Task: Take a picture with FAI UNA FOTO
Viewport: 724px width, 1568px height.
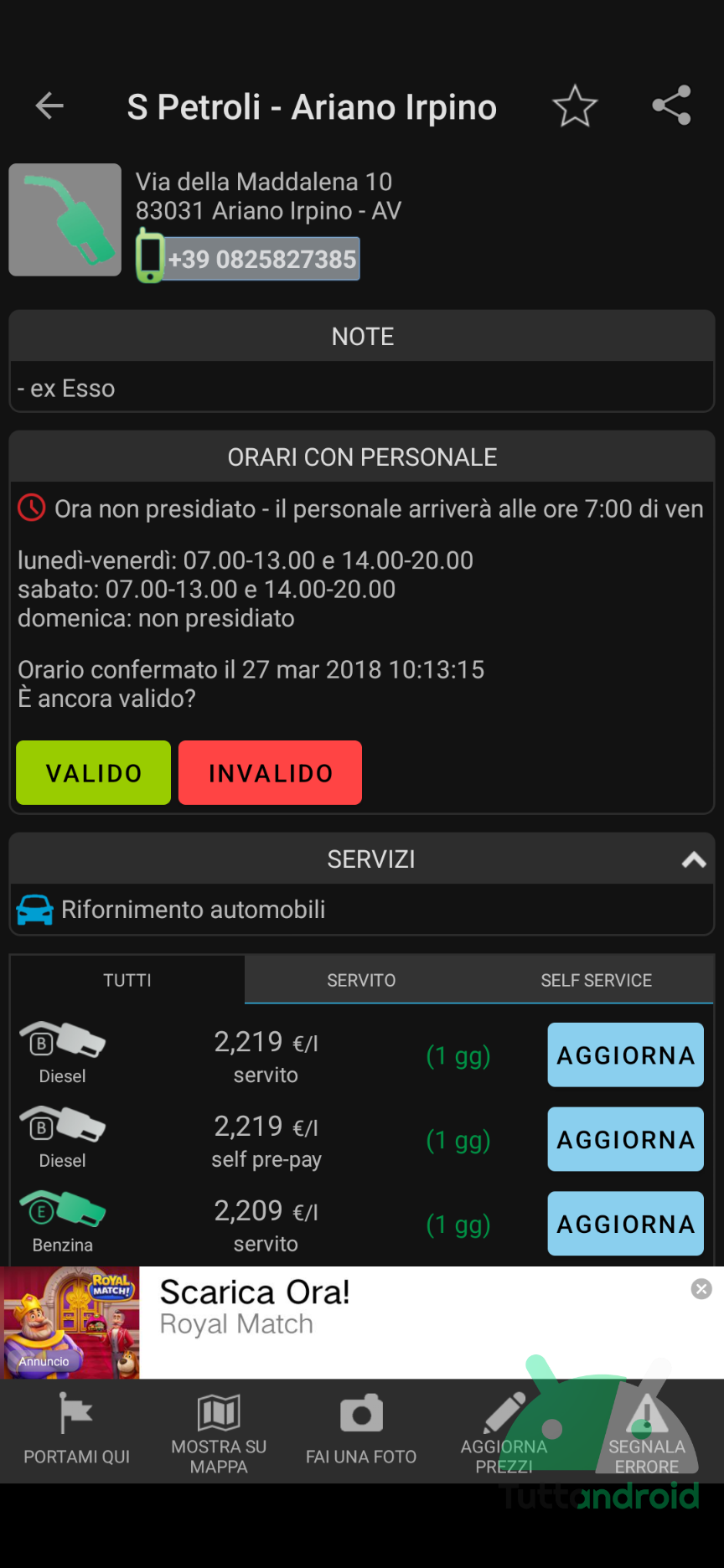Action: coord(361,1431)
